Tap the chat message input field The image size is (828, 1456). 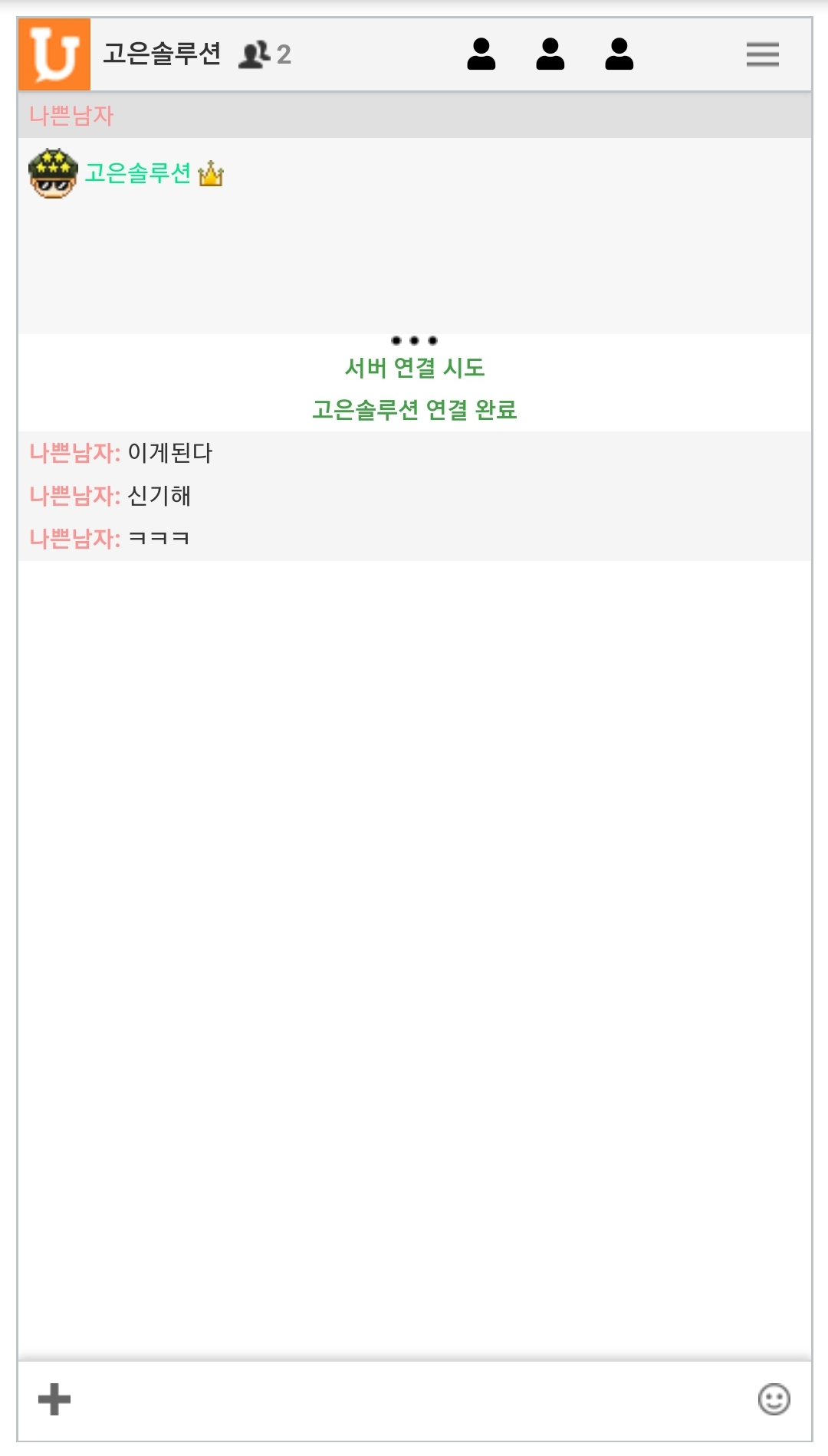414,1399
